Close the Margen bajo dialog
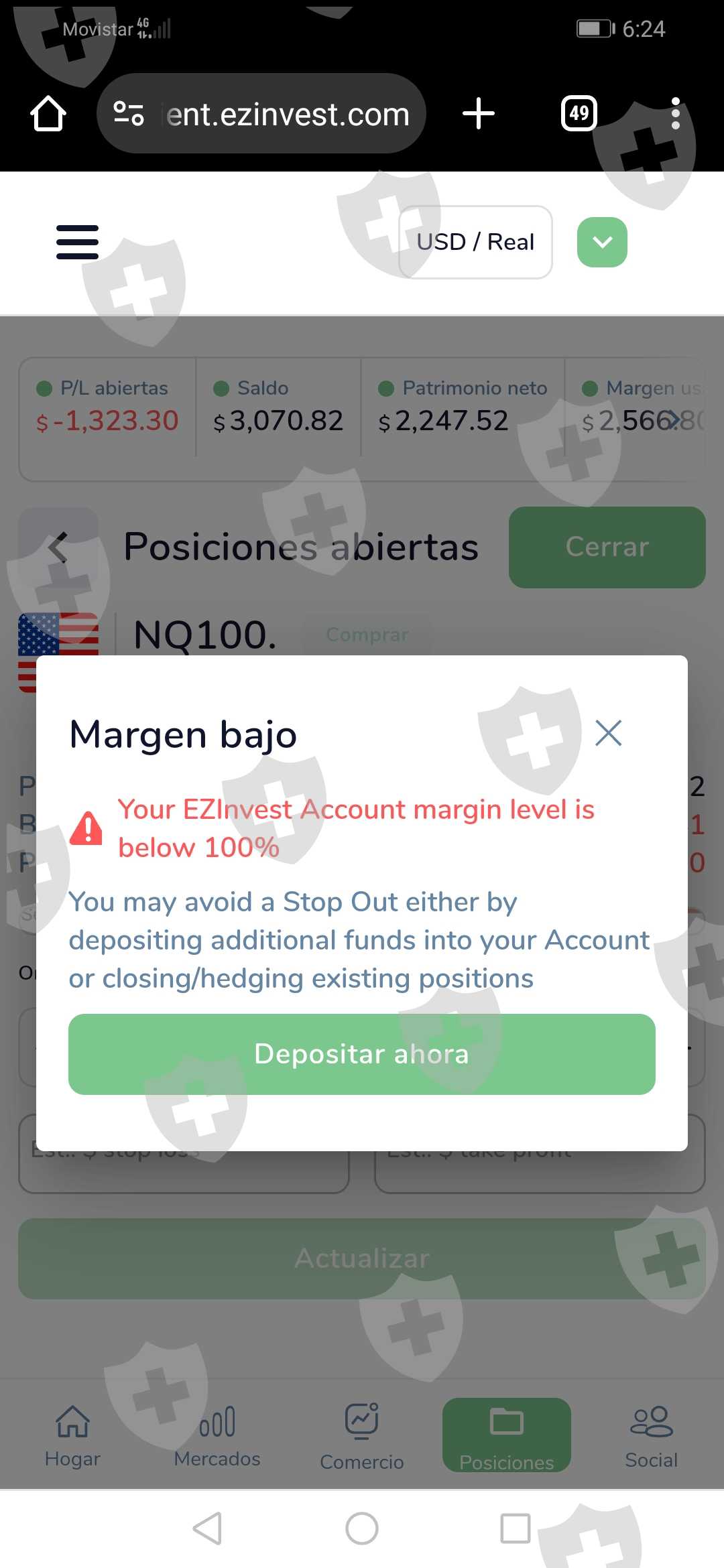 [609, 733]
